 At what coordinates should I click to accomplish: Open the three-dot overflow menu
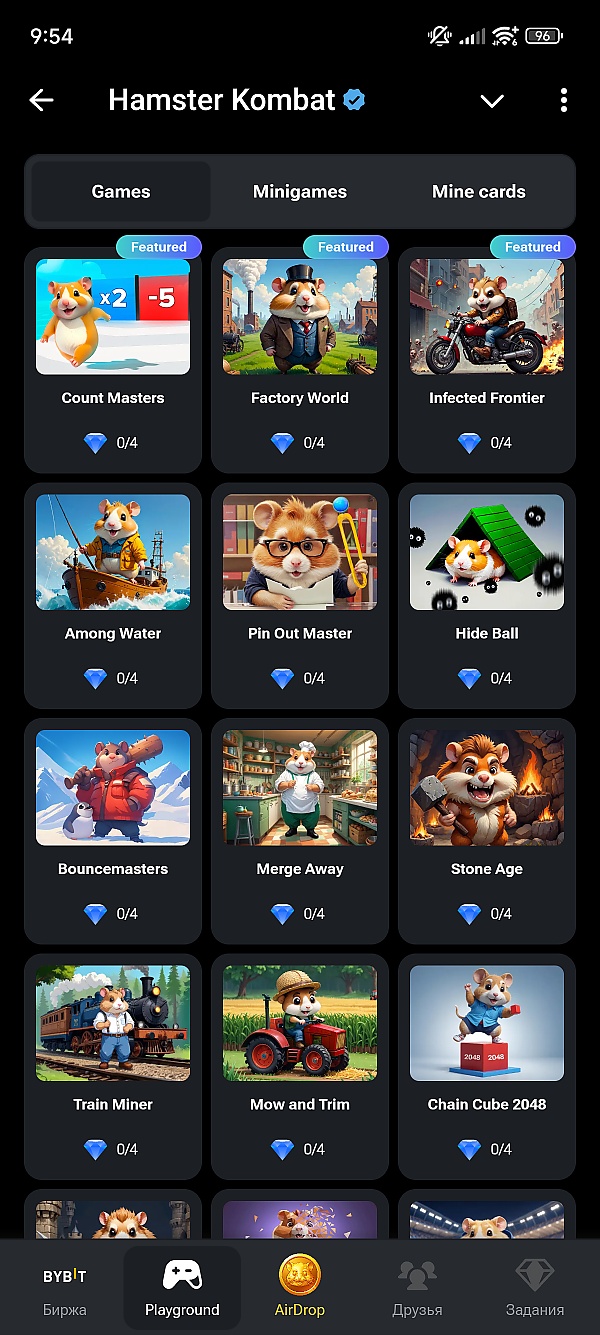[x=564, y=100]
